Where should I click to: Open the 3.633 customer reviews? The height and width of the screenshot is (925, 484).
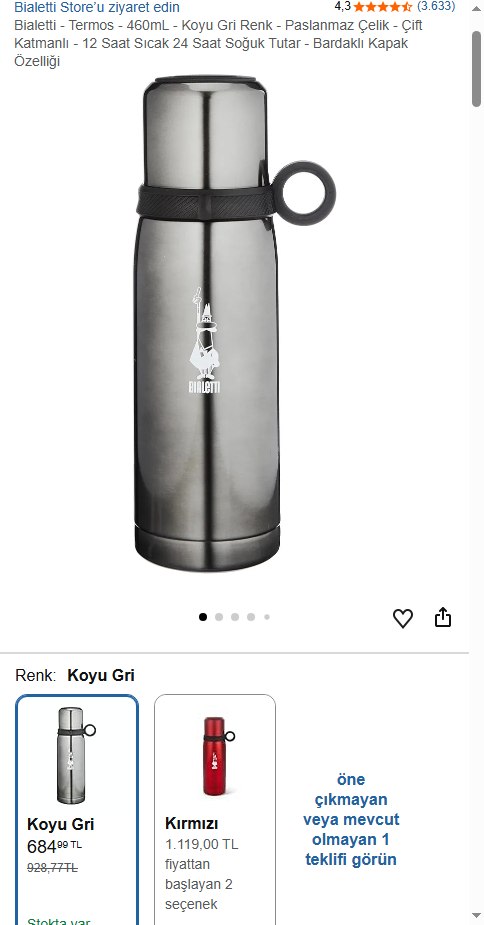(x=436, y=6)
